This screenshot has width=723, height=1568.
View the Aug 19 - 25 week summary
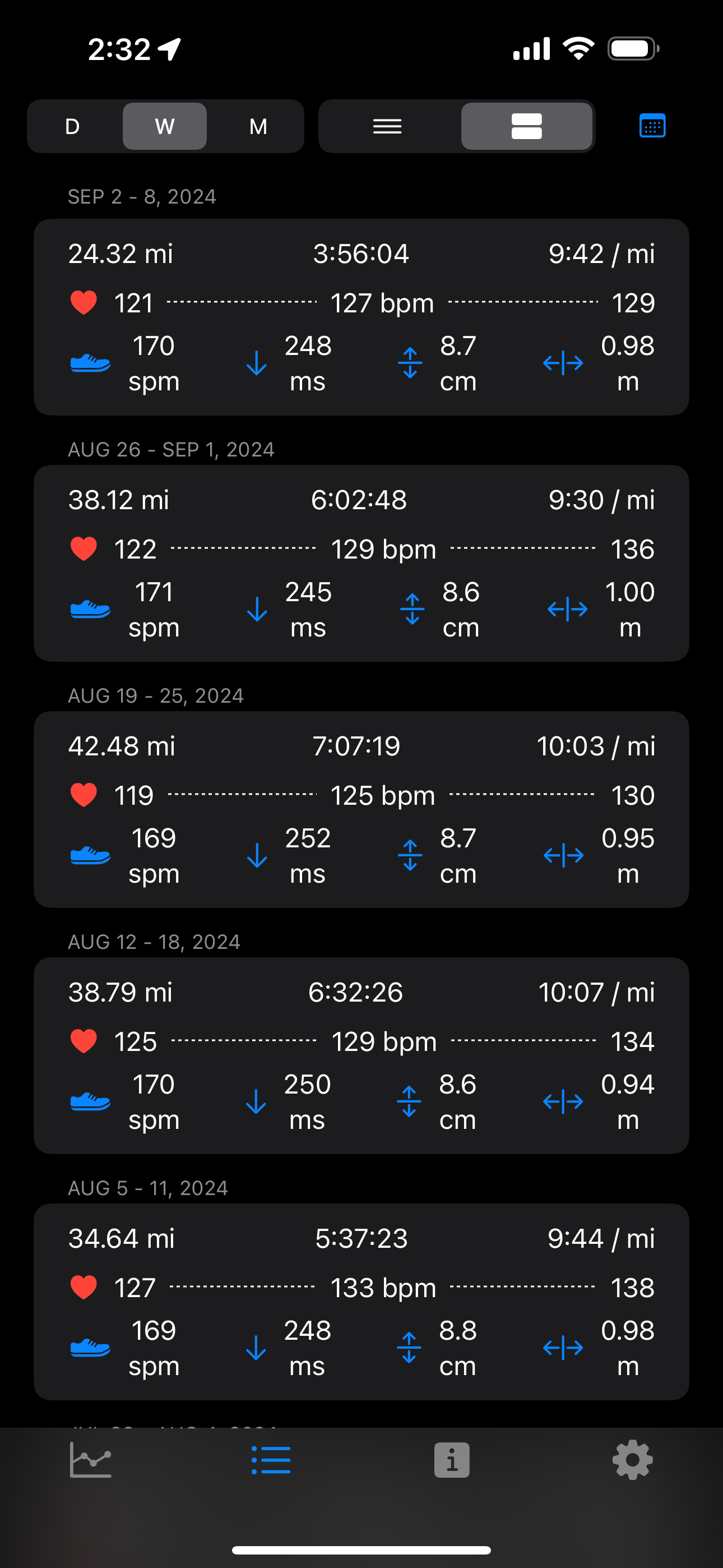361,809
